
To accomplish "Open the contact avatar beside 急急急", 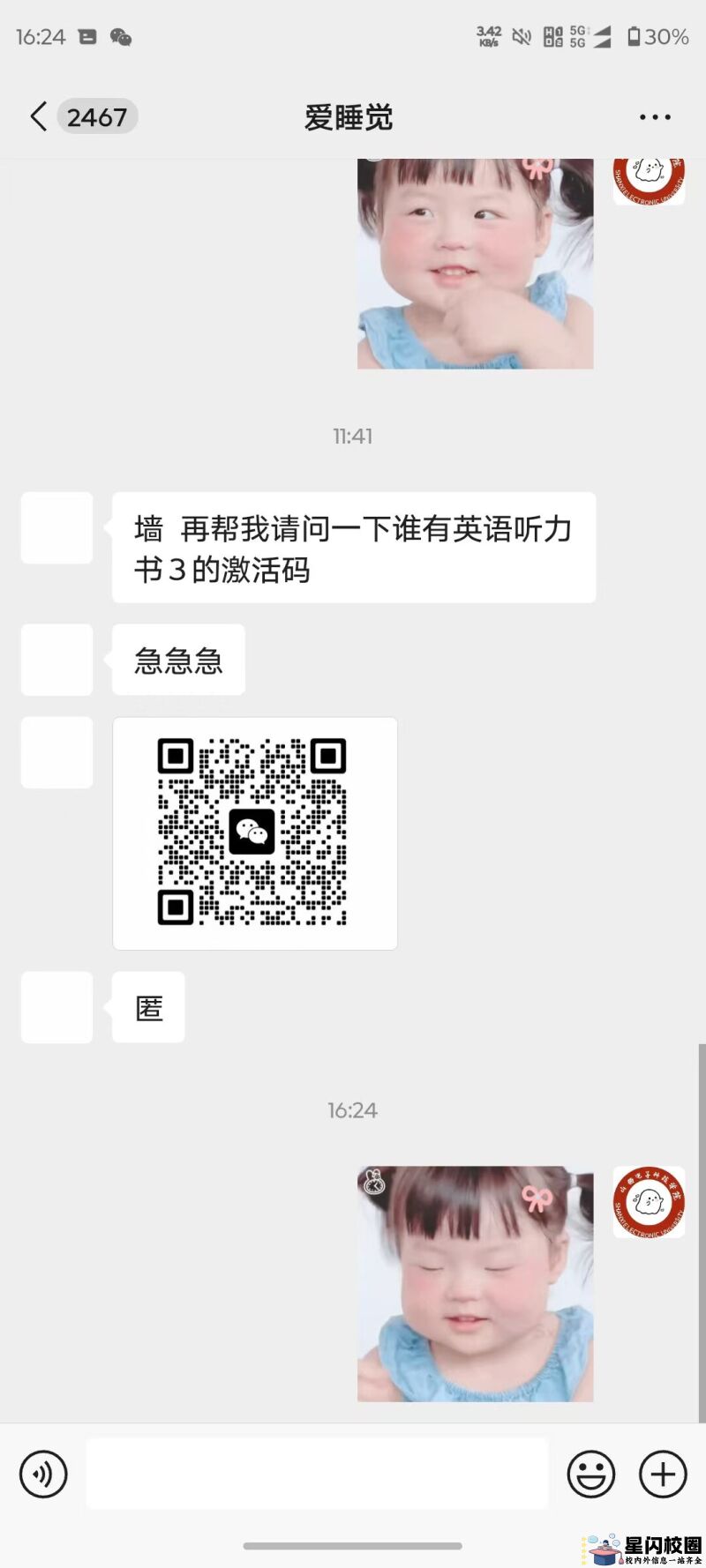I will (x=57, y=660).
